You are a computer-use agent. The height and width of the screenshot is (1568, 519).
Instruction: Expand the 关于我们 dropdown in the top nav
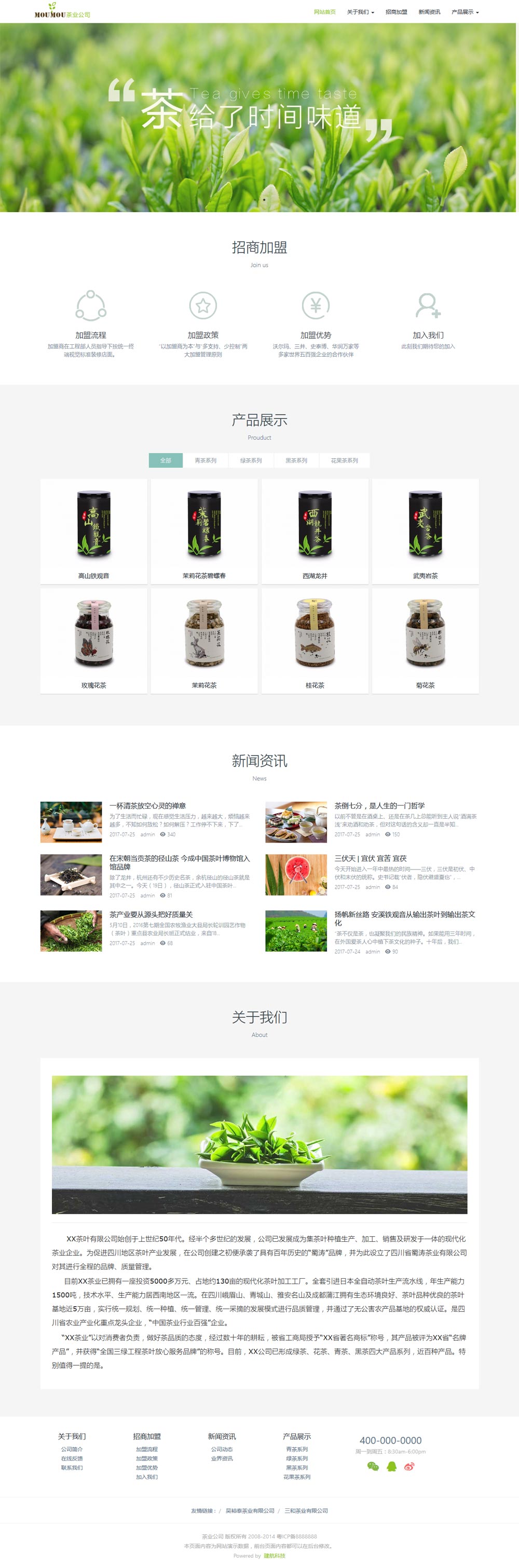point(360,12)
